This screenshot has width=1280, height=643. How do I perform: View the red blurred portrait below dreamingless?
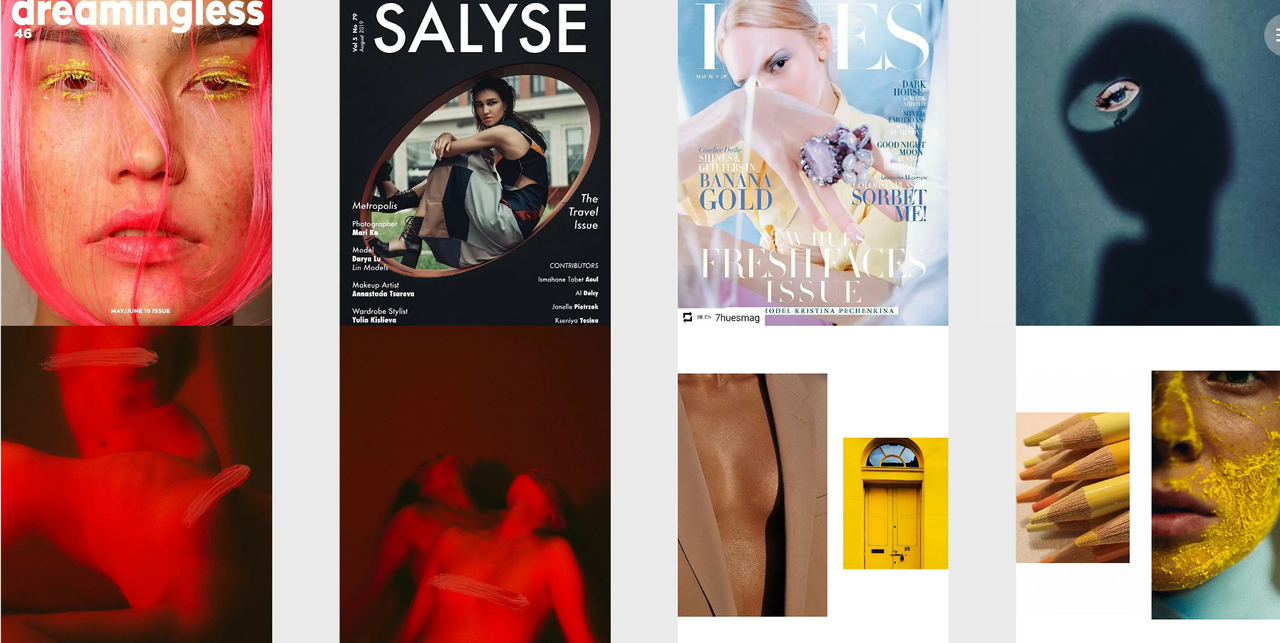pyautogui.click(x=136, y=485)
